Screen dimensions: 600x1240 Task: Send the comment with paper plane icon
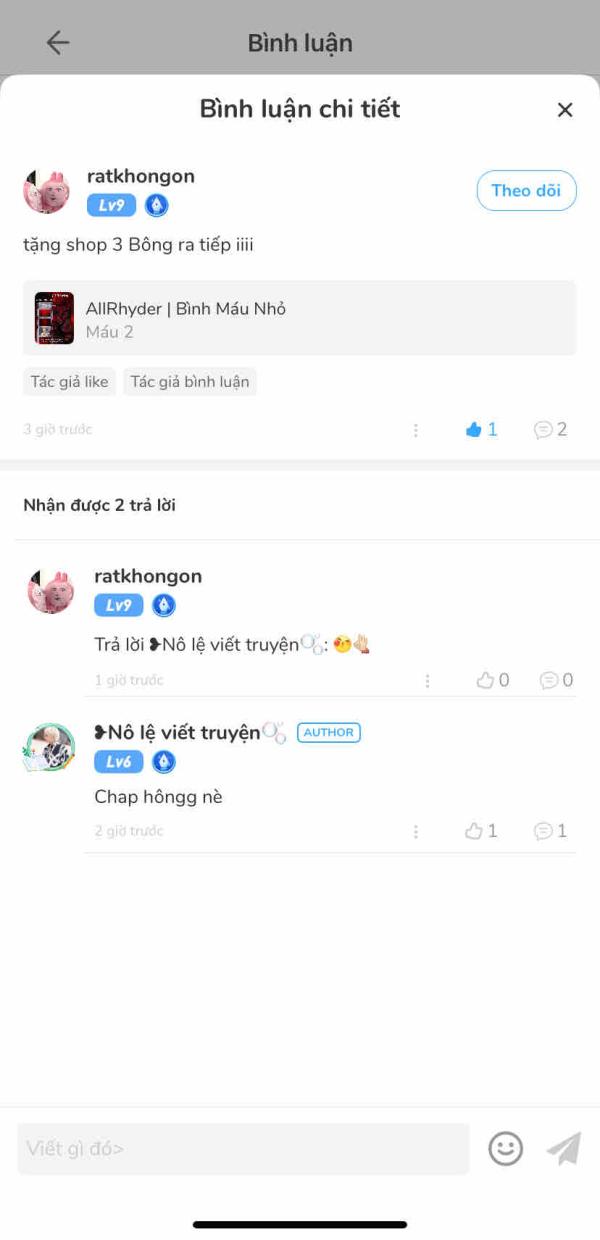pyautogui.click(x=564, y=1149)
